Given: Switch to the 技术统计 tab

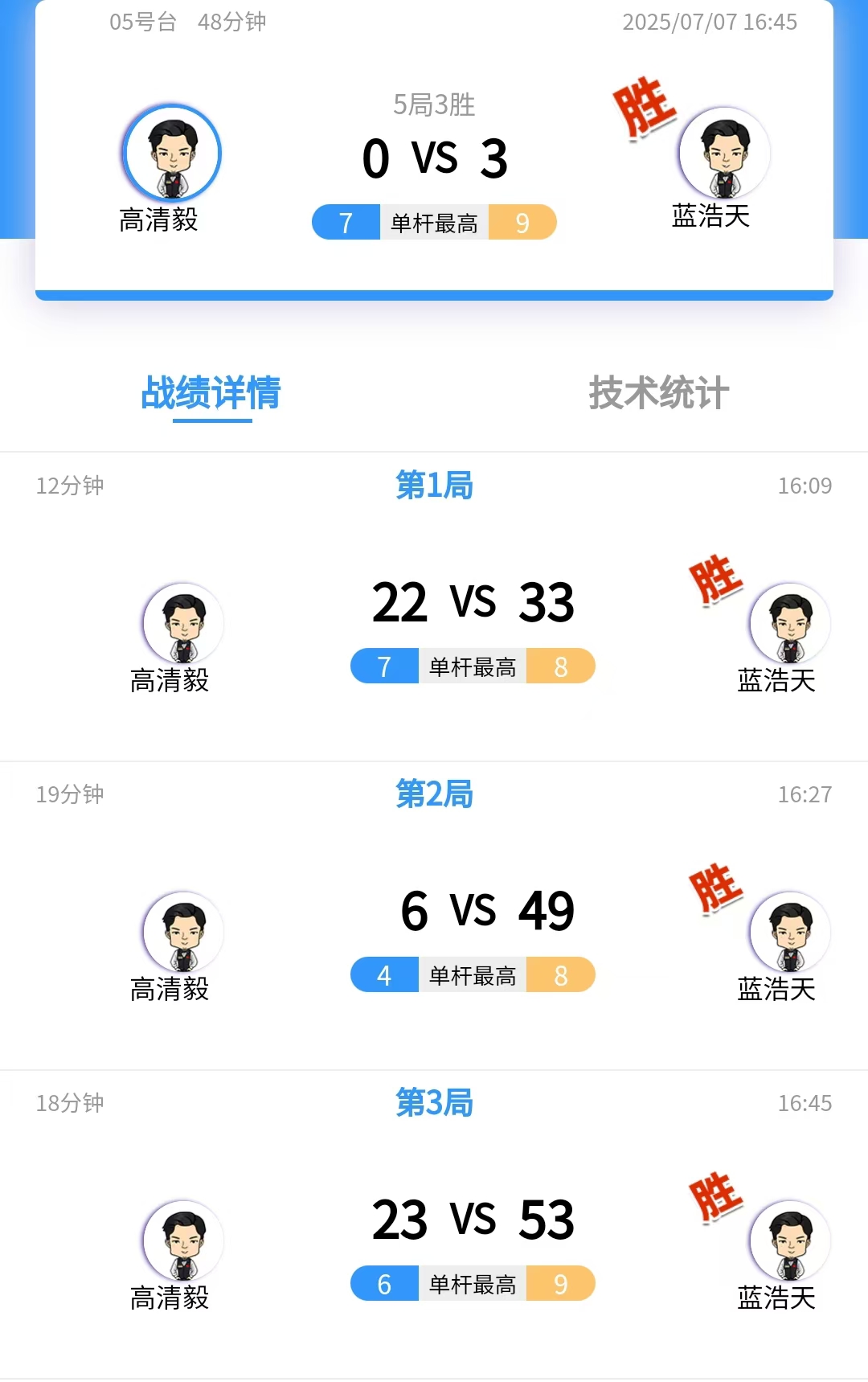Looking at the screenshot, I should (x=658, y=393).
